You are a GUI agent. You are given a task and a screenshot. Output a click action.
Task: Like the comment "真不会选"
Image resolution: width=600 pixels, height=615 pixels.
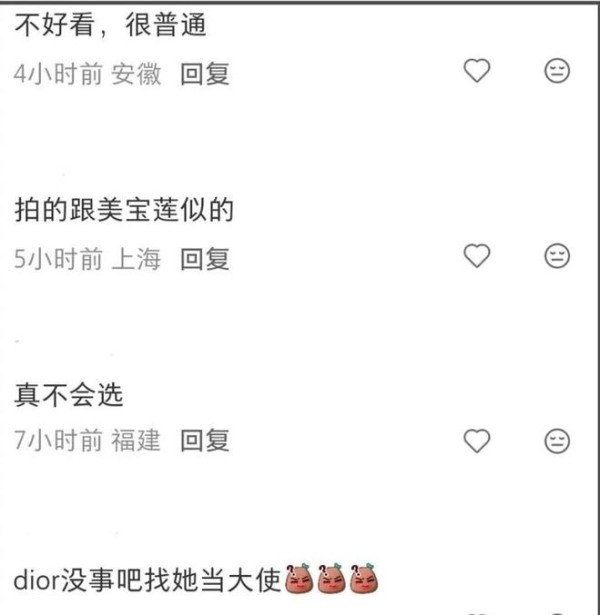(478, 440)
